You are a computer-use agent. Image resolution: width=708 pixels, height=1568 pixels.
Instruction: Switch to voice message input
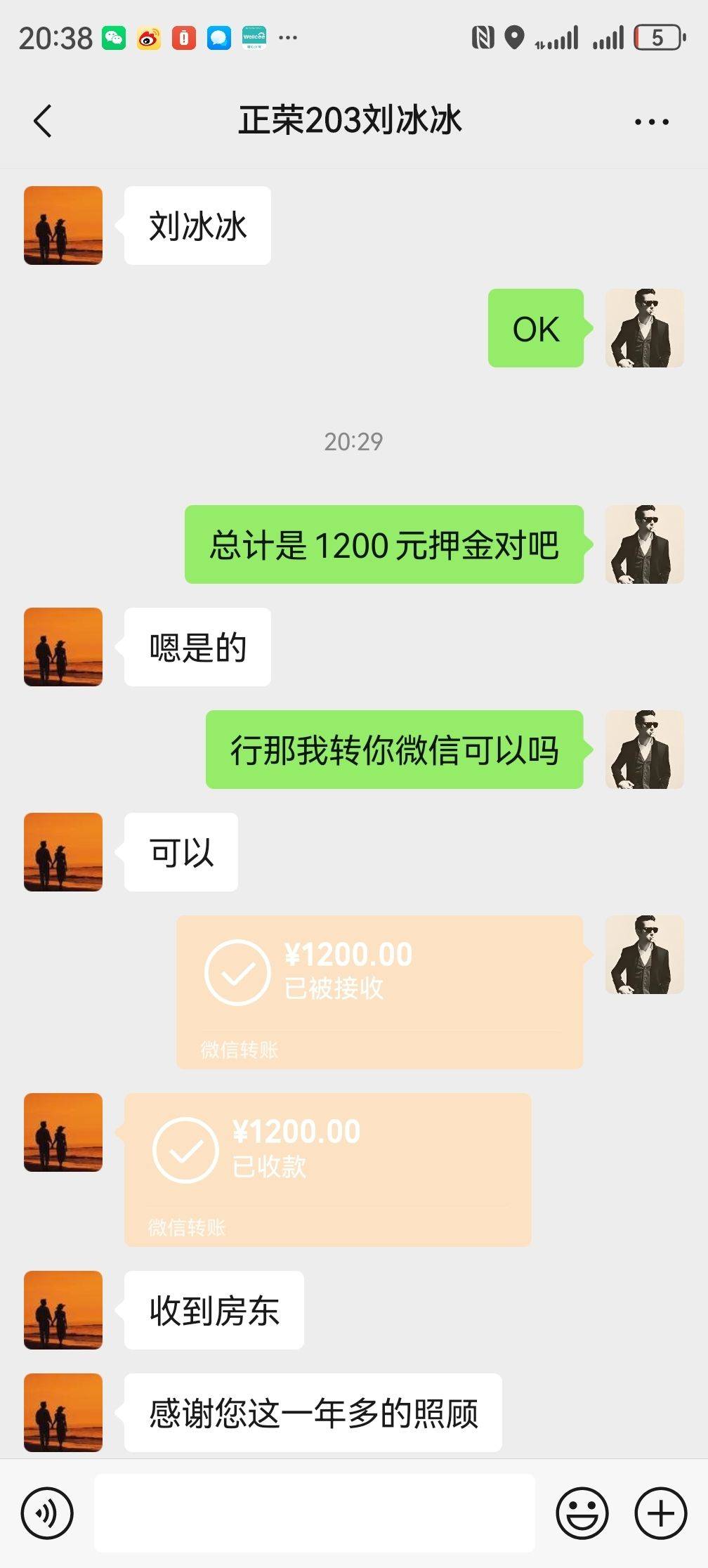point(46,1513)
